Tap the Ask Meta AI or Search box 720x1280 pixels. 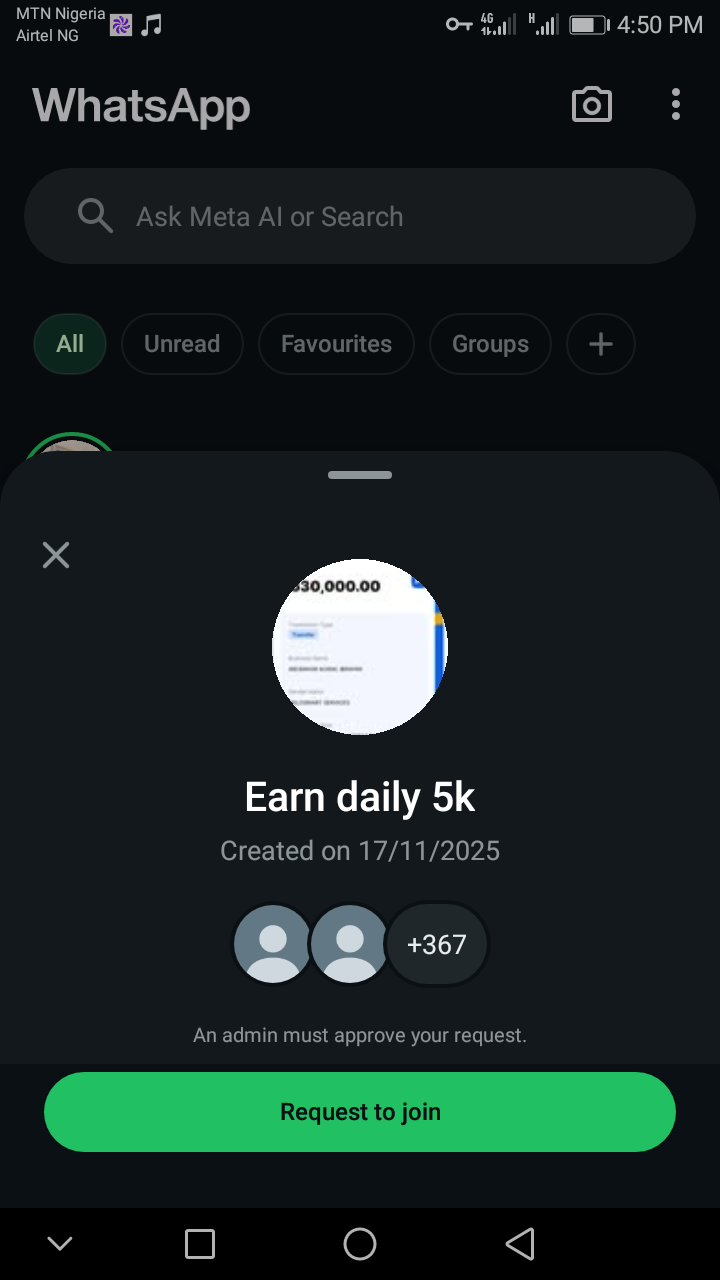point(360,216)
